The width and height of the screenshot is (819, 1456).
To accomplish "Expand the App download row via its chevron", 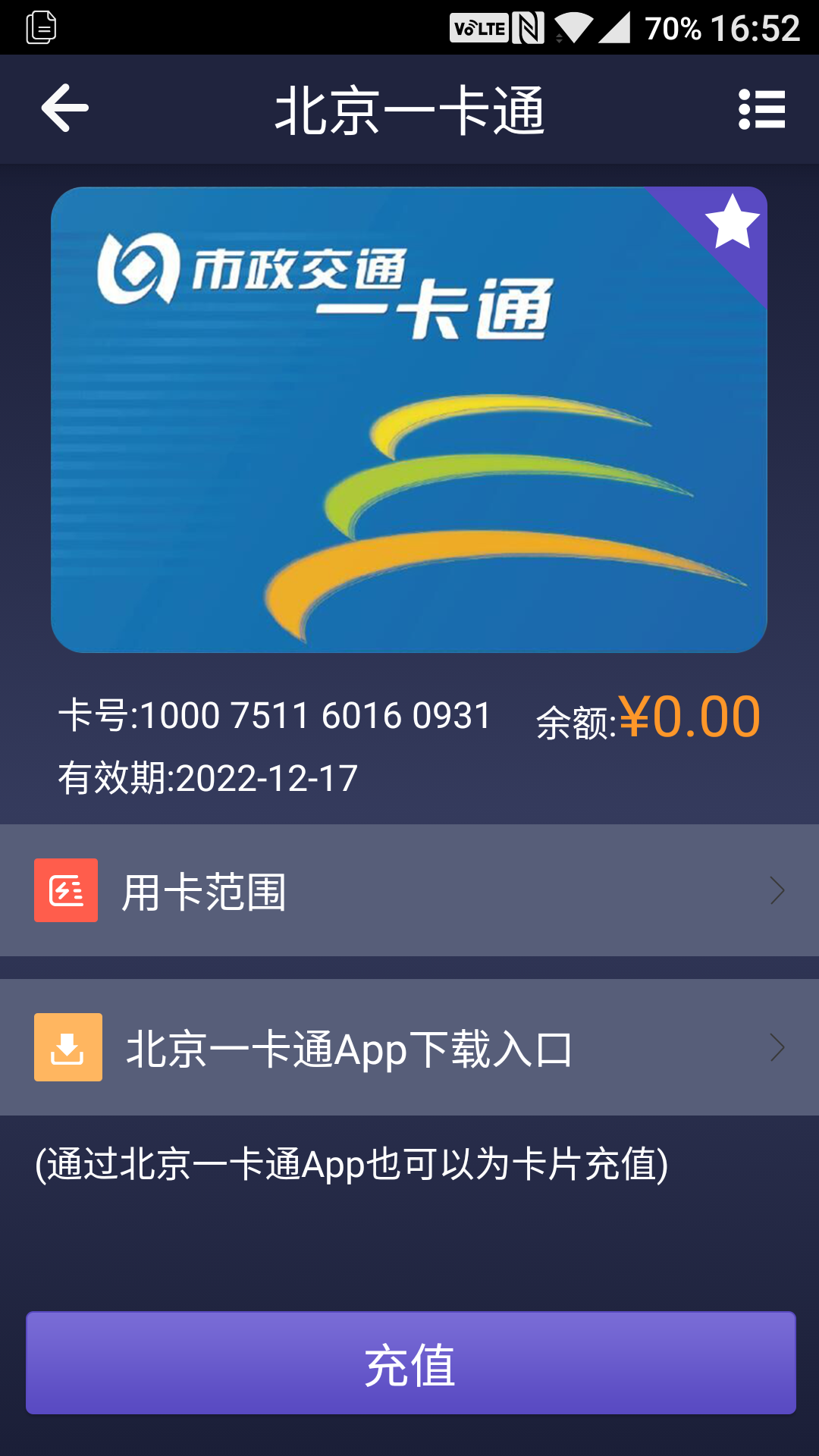I will (x=778, y=1047).
